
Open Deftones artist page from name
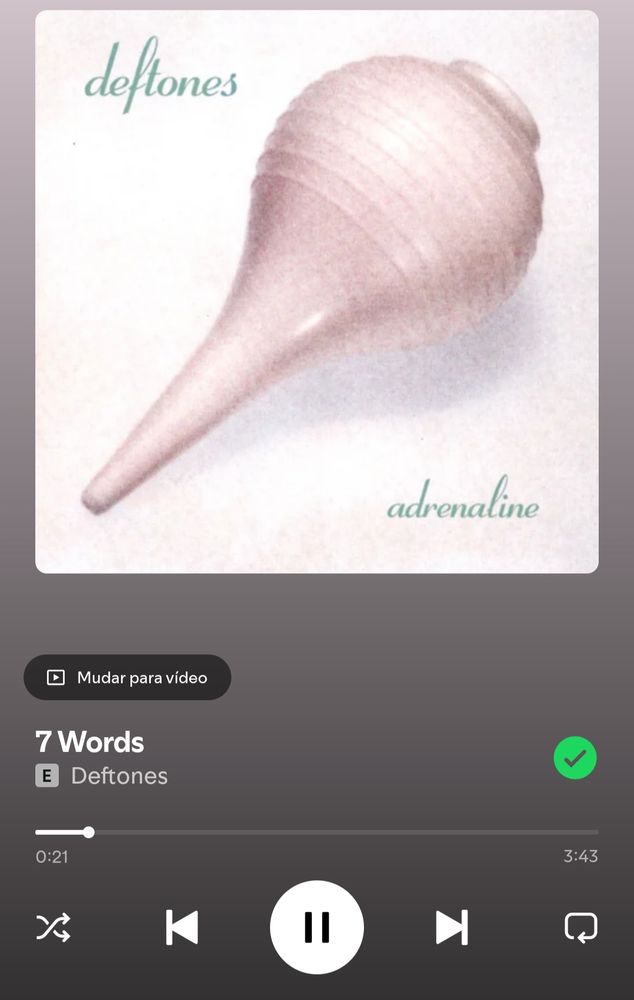[119, 776]
